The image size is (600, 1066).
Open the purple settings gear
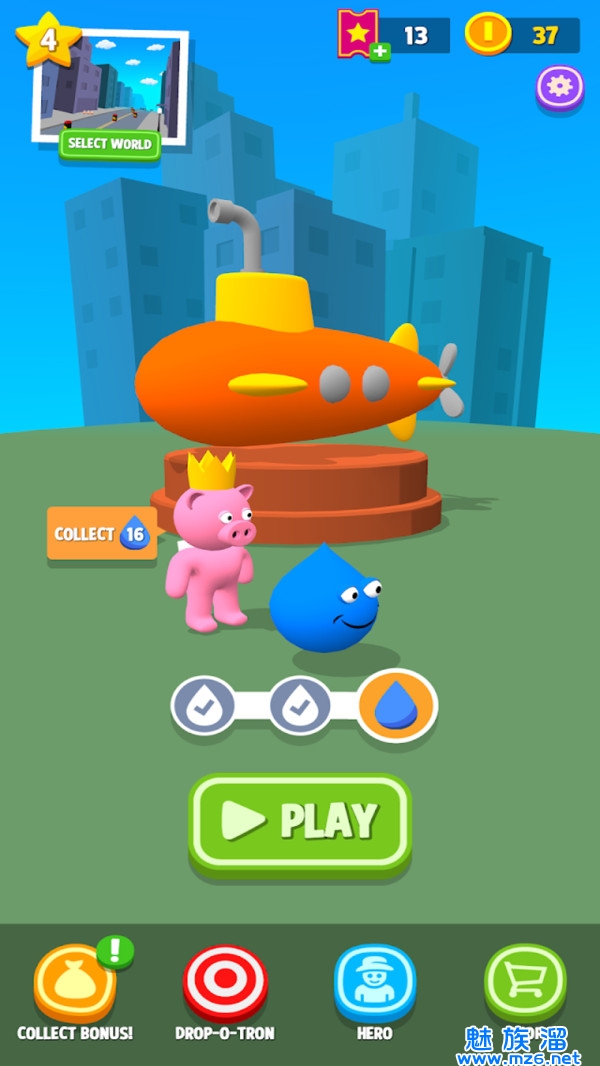560,87
